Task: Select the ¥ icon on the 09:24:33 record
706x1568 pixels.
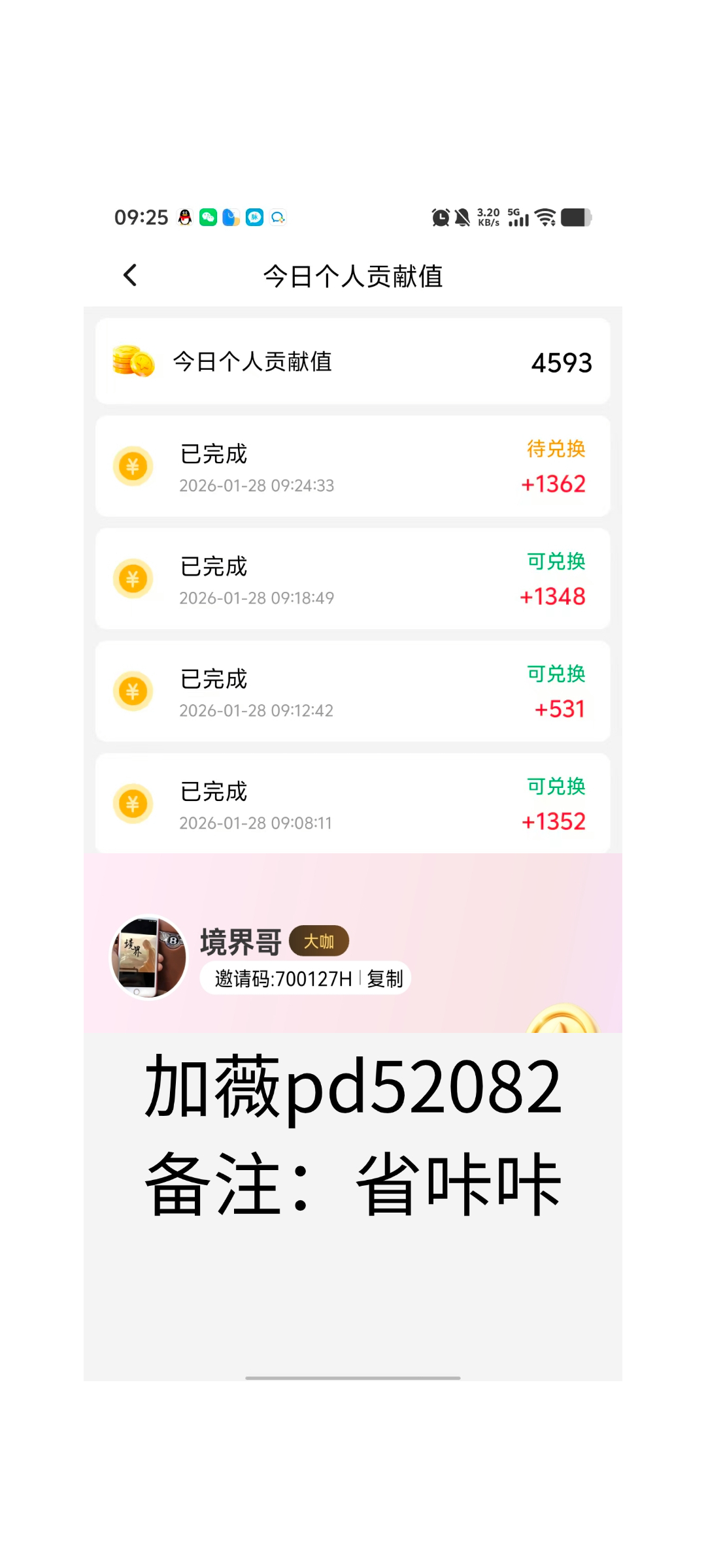Action: 133,466
